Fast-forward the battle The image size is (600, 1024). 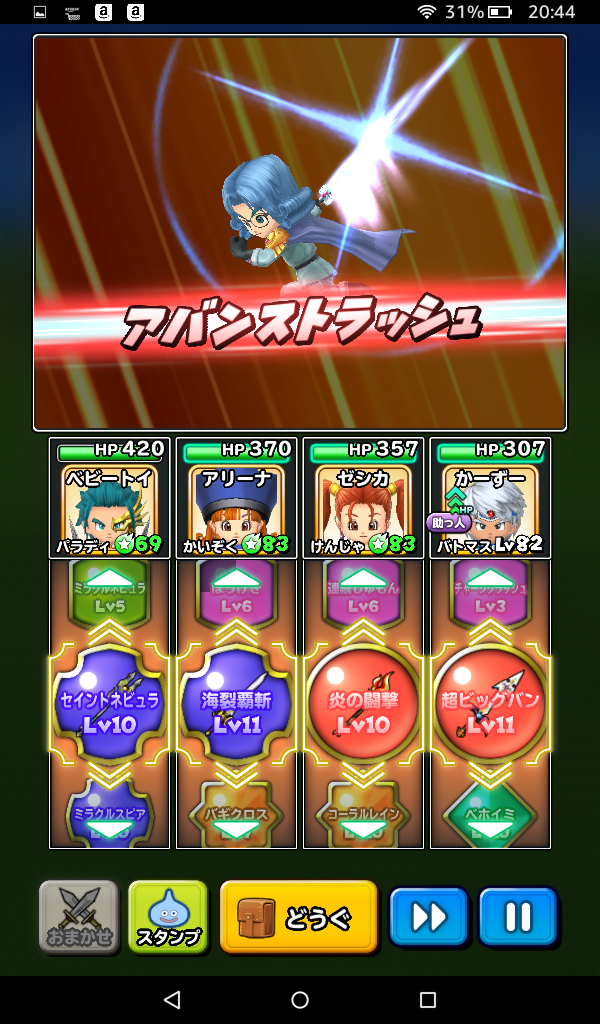coord(428,916)
